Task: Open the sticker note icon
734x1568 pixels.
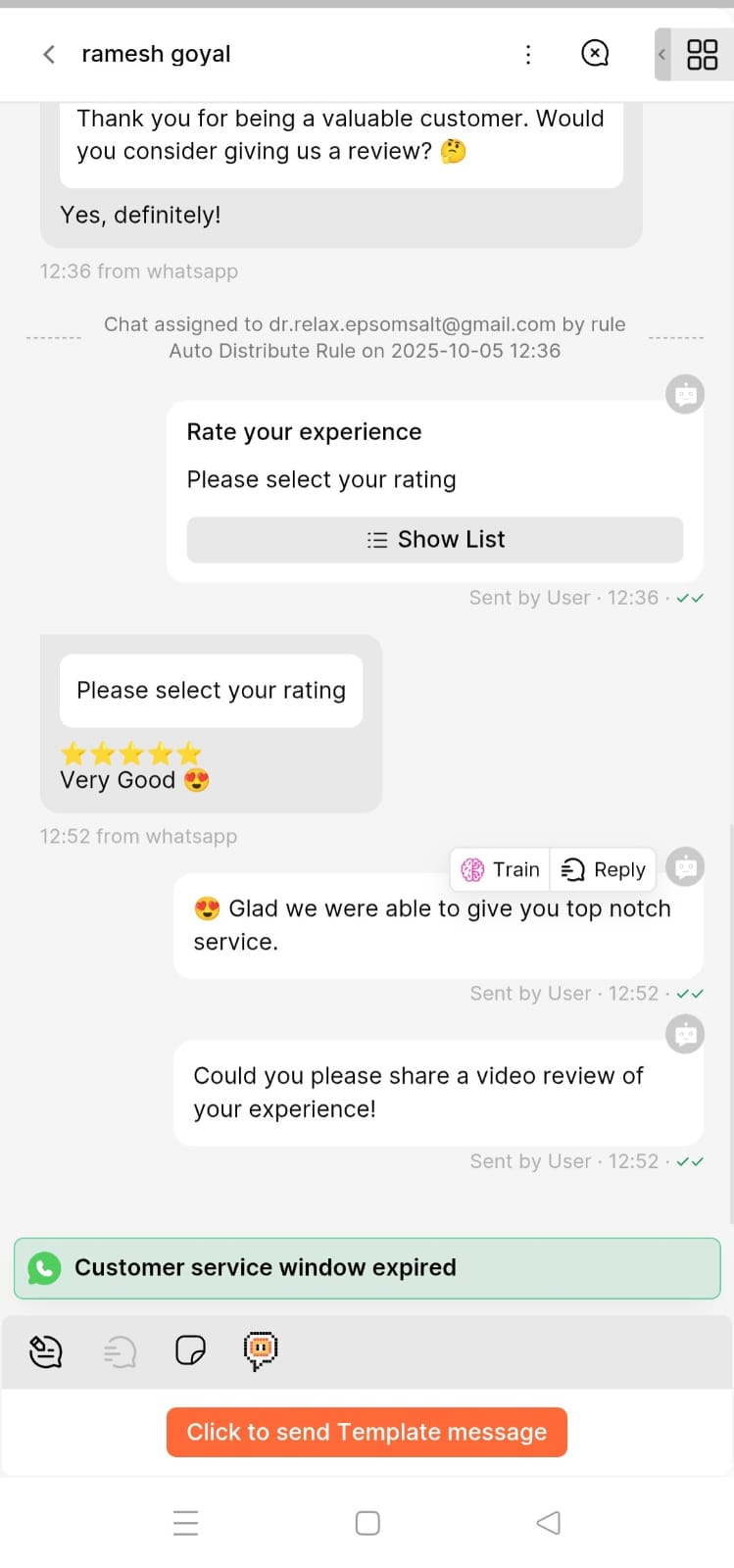Action: click(x=190, y=1350)
